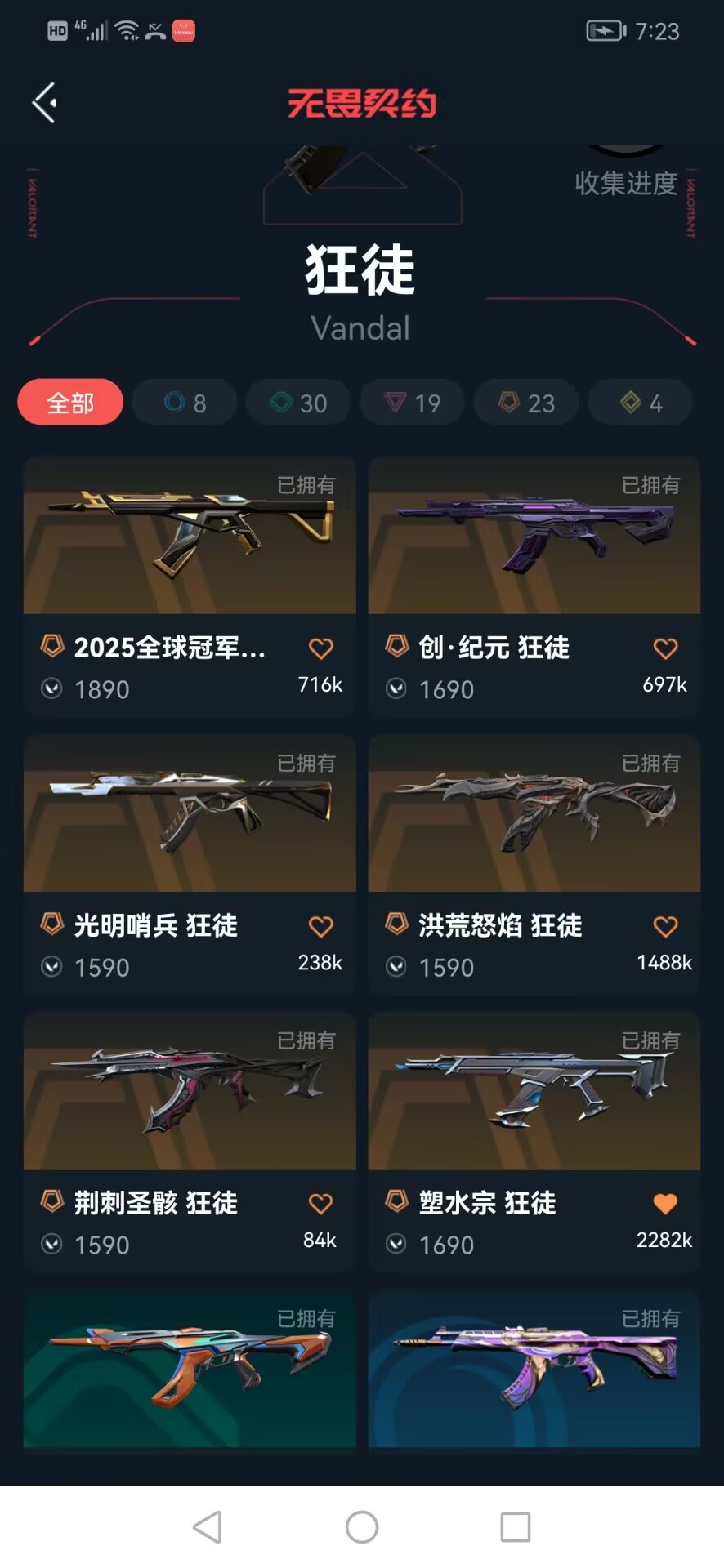Like the 洪荒怒焰 狂徒 skin
The image size is (724, 1568).
coord(665,926)
